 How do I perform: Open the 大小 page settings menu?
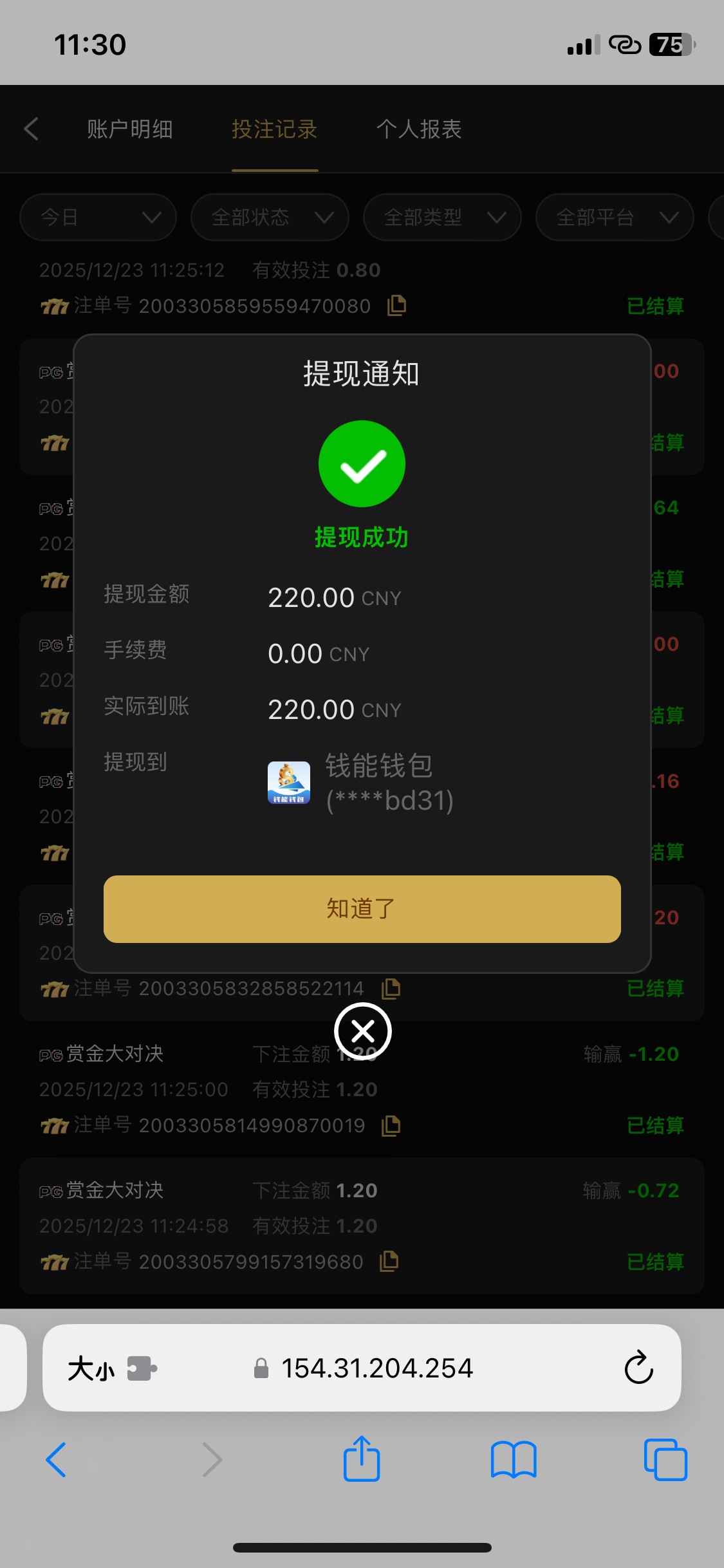(x=92, y=1368)
